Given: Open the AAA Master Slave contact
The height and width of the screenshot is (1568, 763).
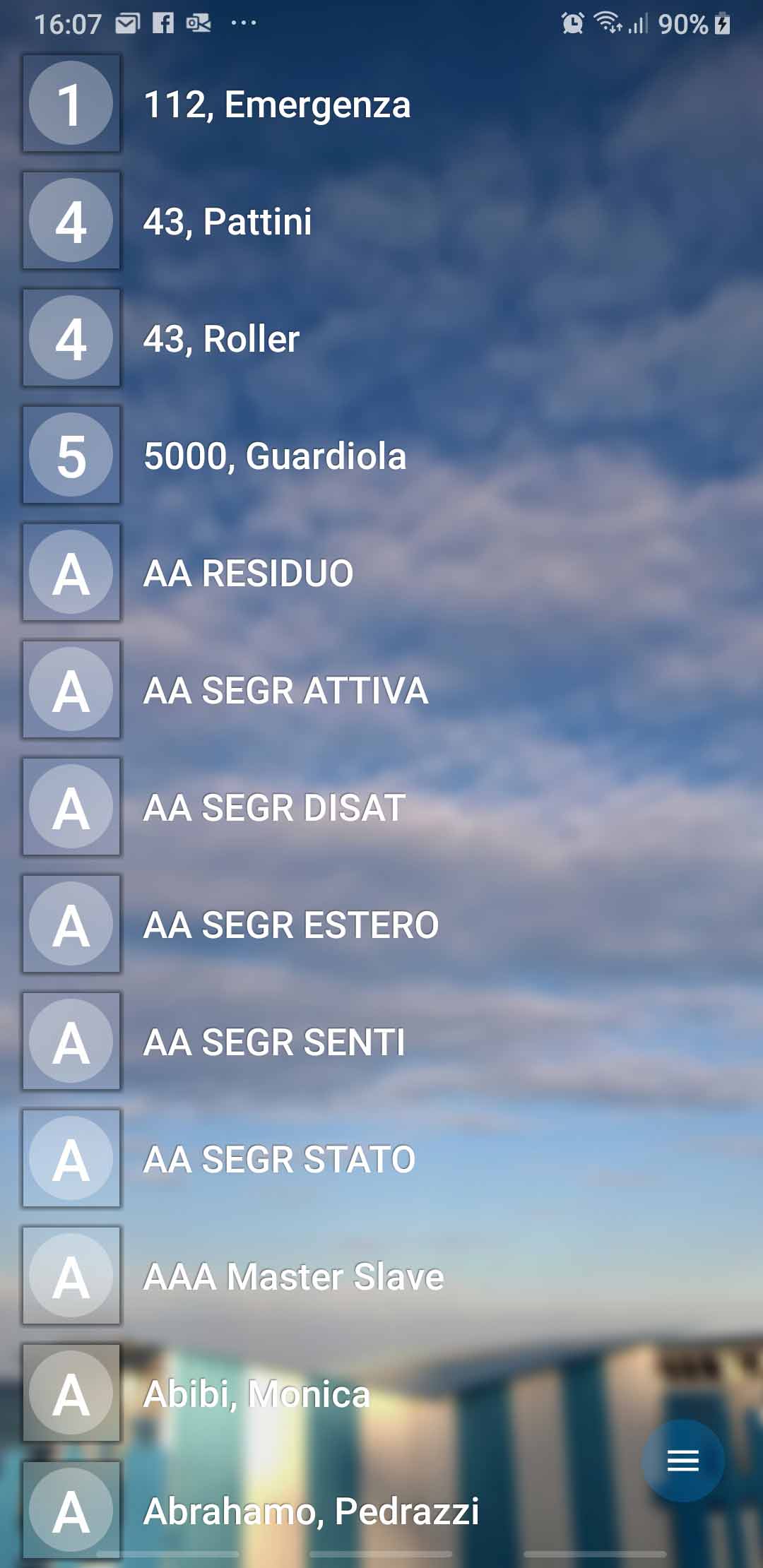Looking at the screenshot, I should coord(293,1277).
